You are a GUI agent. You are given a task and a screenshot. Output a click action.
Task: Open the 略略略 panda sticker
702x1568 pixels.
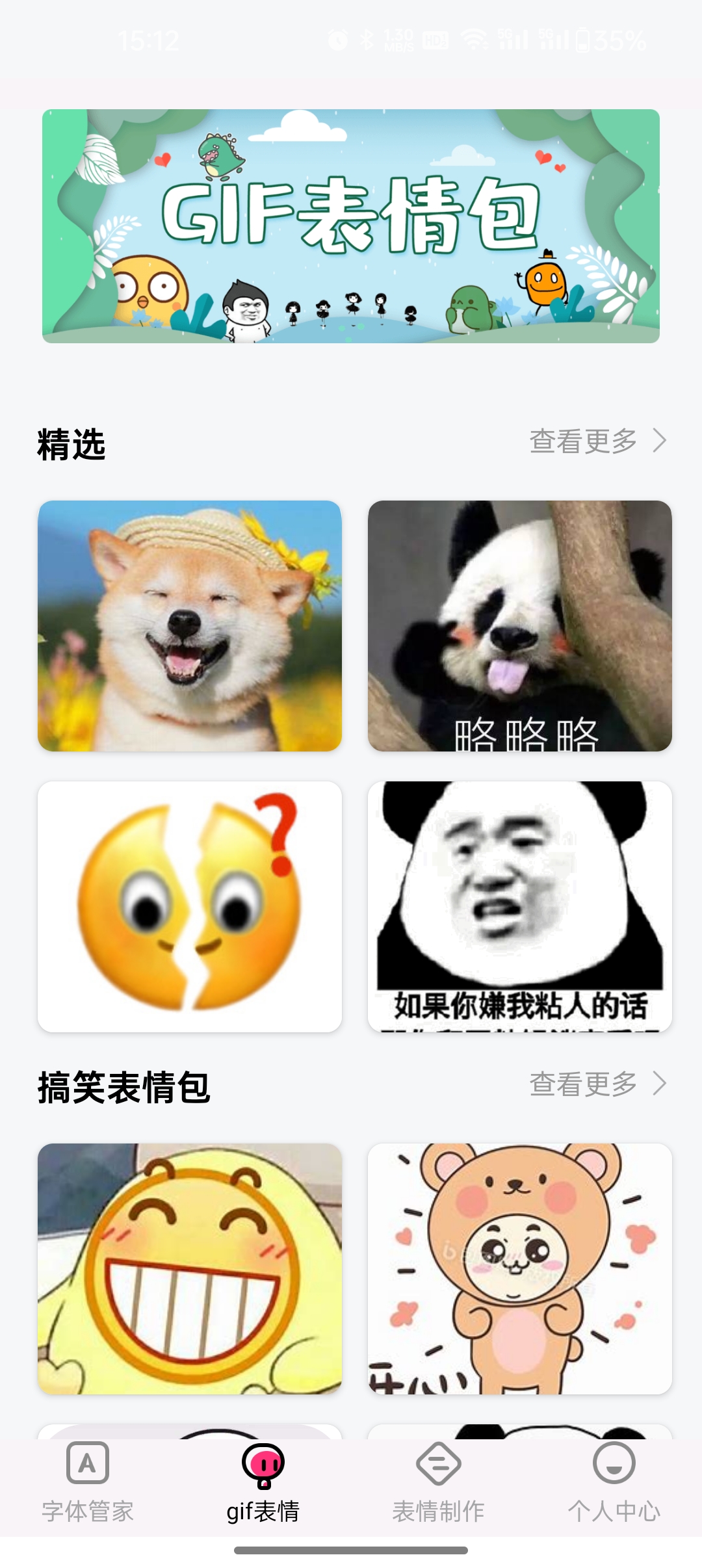(519, 625)
